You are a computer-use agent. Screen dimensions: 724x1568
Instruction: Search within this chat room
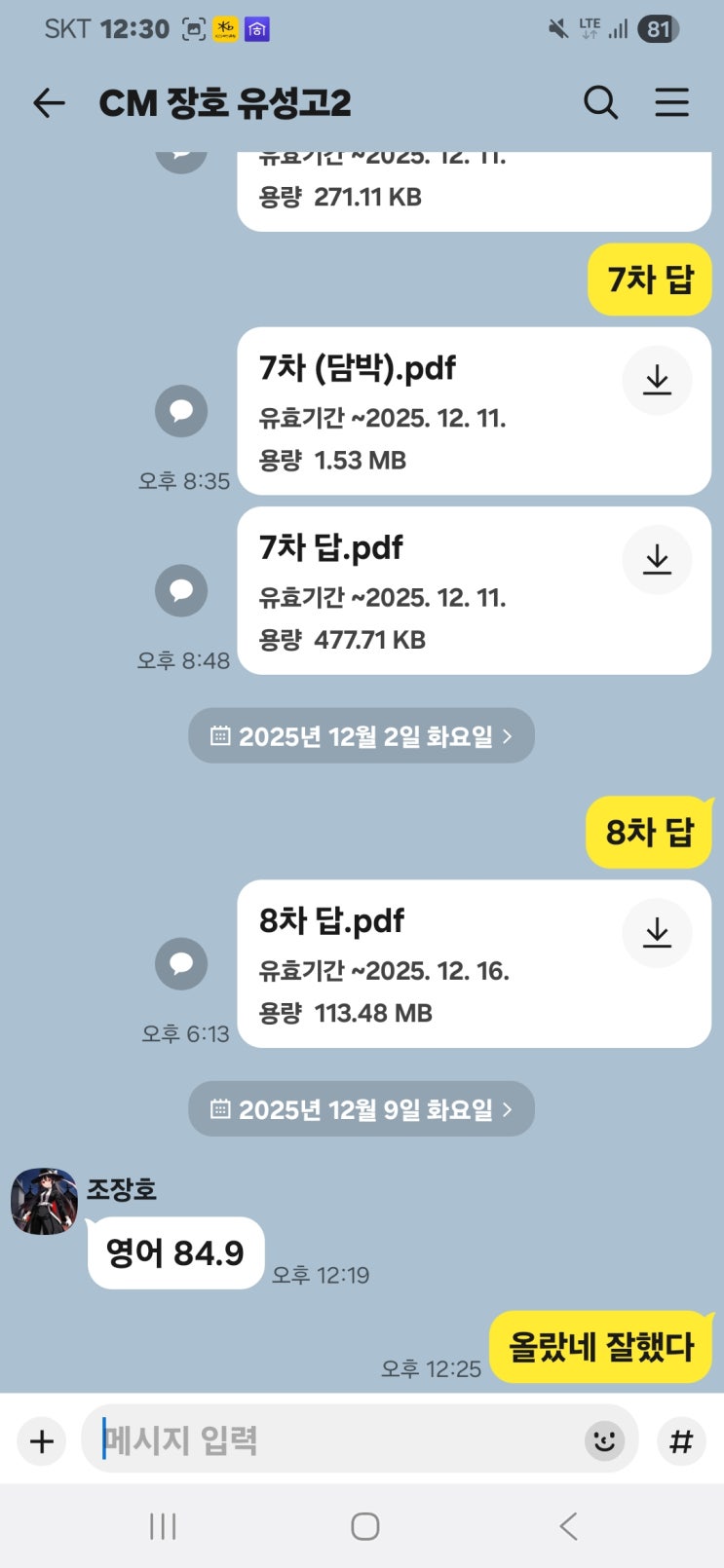(x=600, y=102)
